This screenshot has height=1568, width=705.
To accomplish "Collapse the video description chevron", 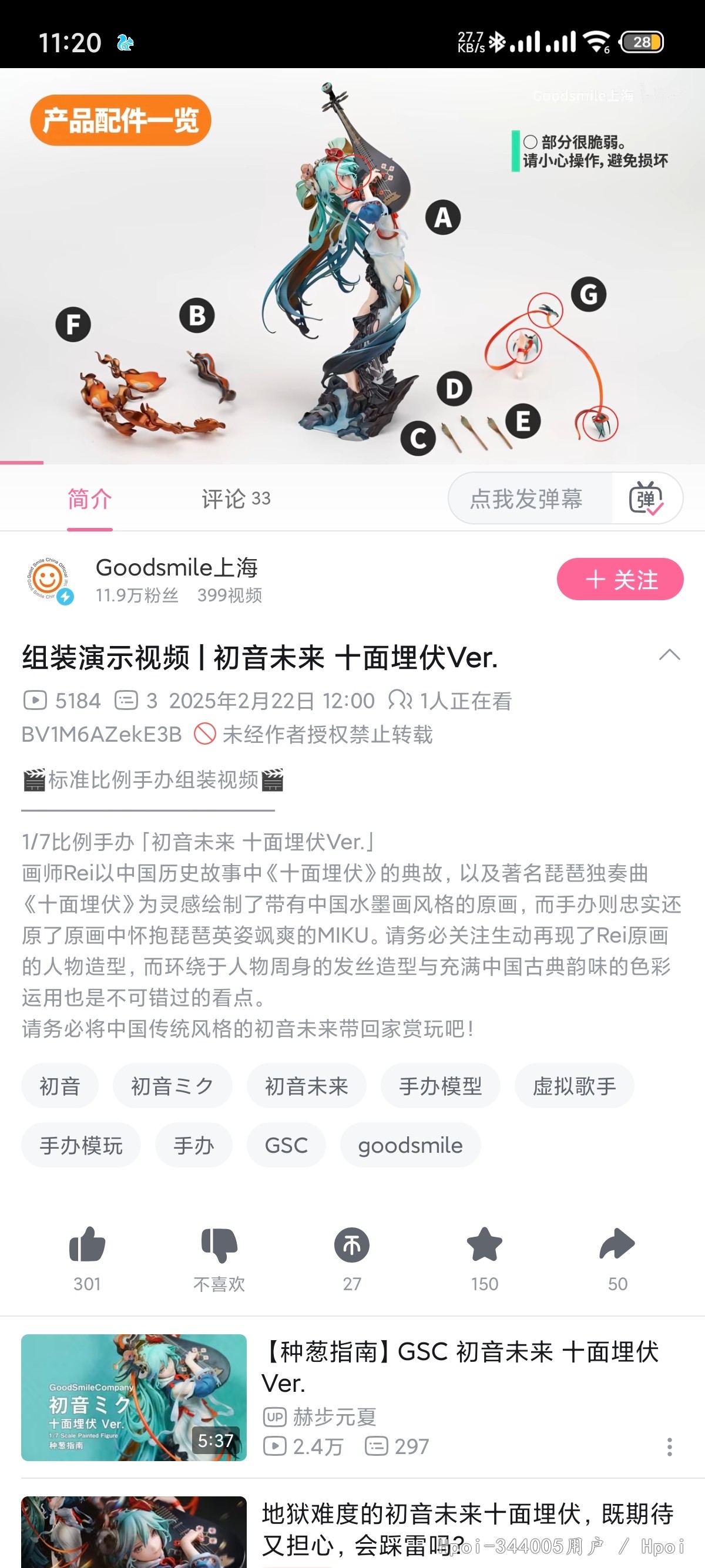I will [x=669, y=655].
